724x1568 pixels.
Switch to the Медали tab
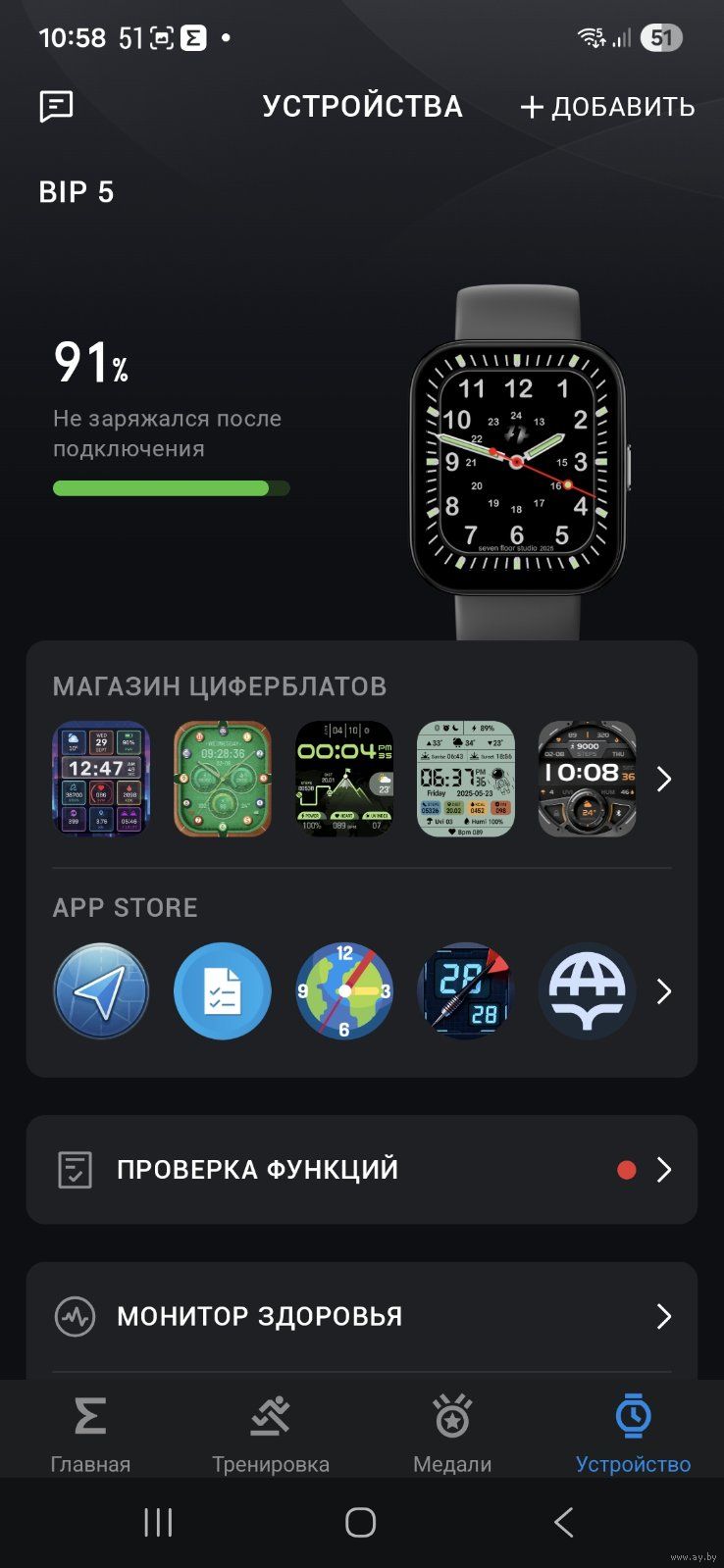pos(452,1434)
